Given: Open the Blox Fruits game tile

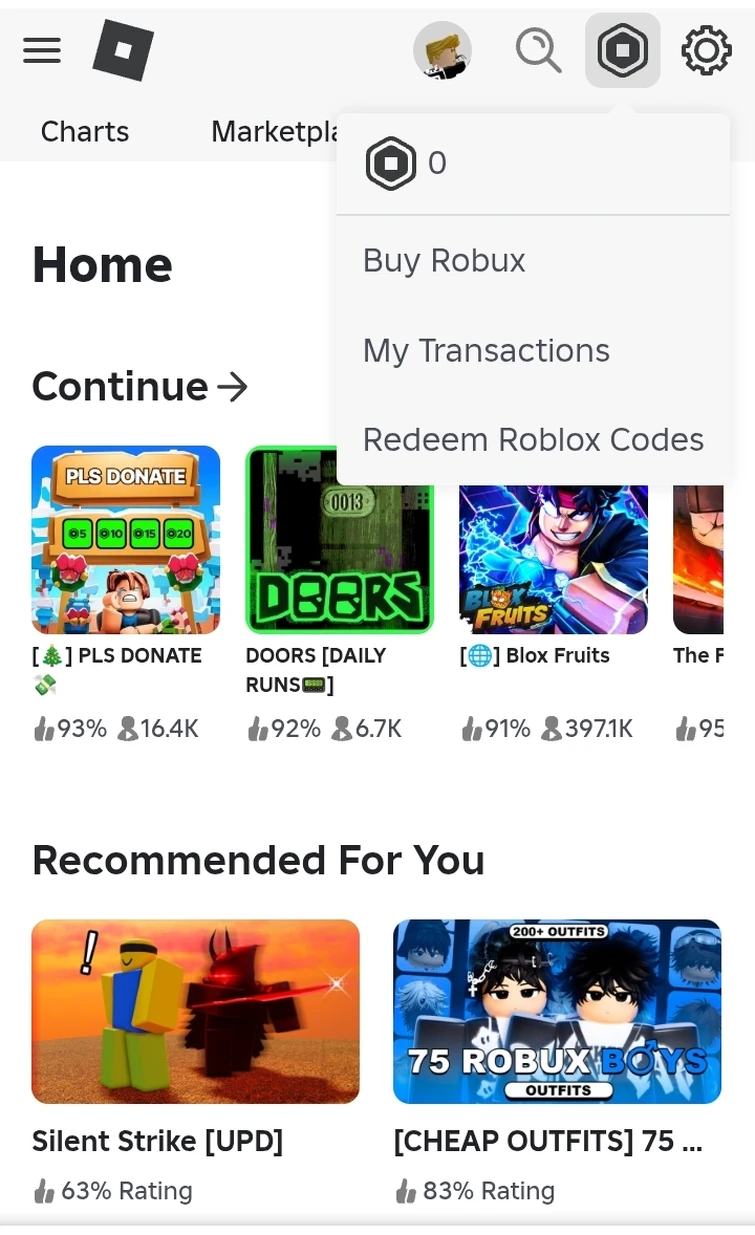Looking at the screenshot, I should pos(553,560).
